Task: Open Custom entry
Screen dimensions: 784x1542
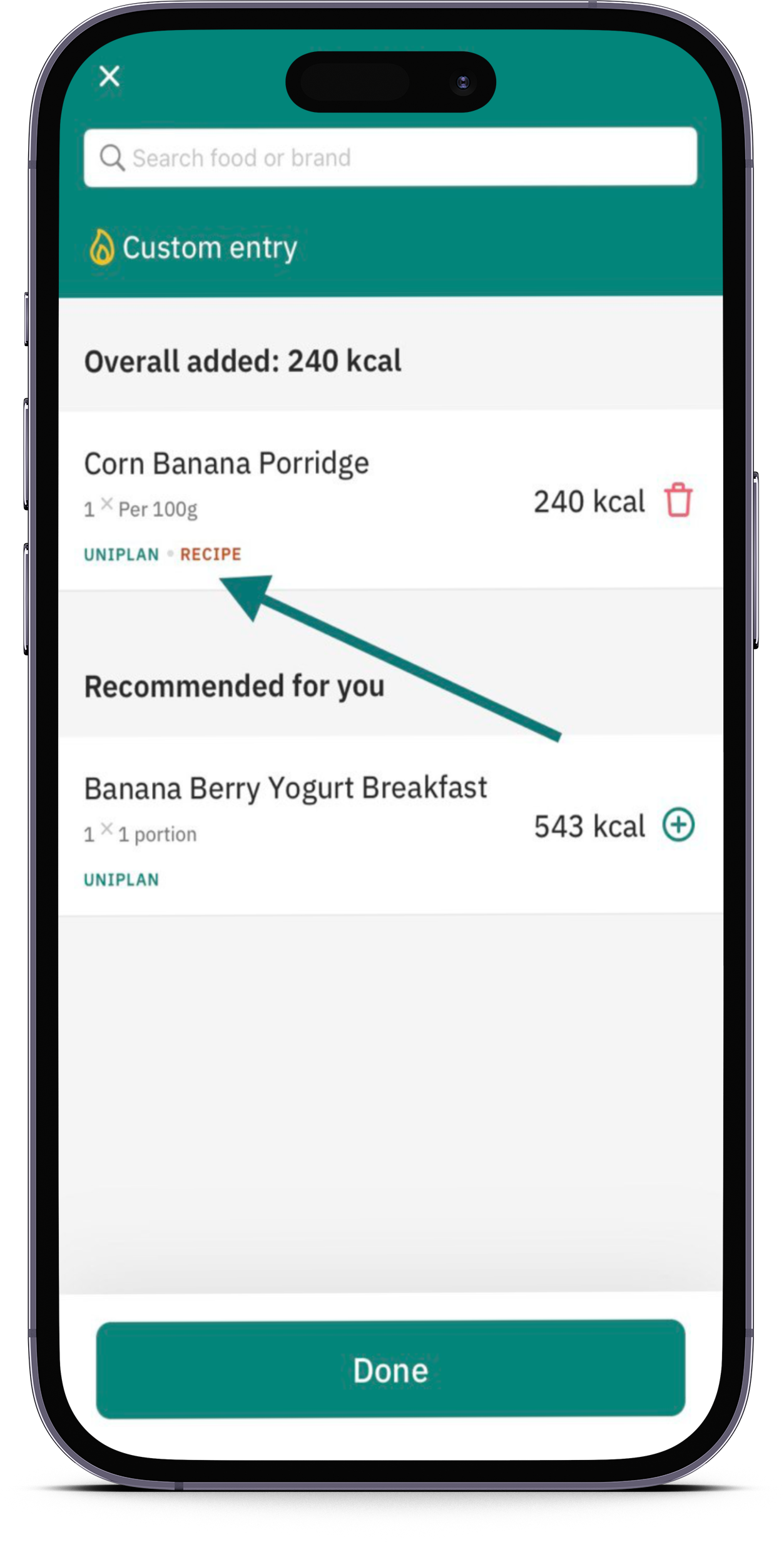Action: 194,247
